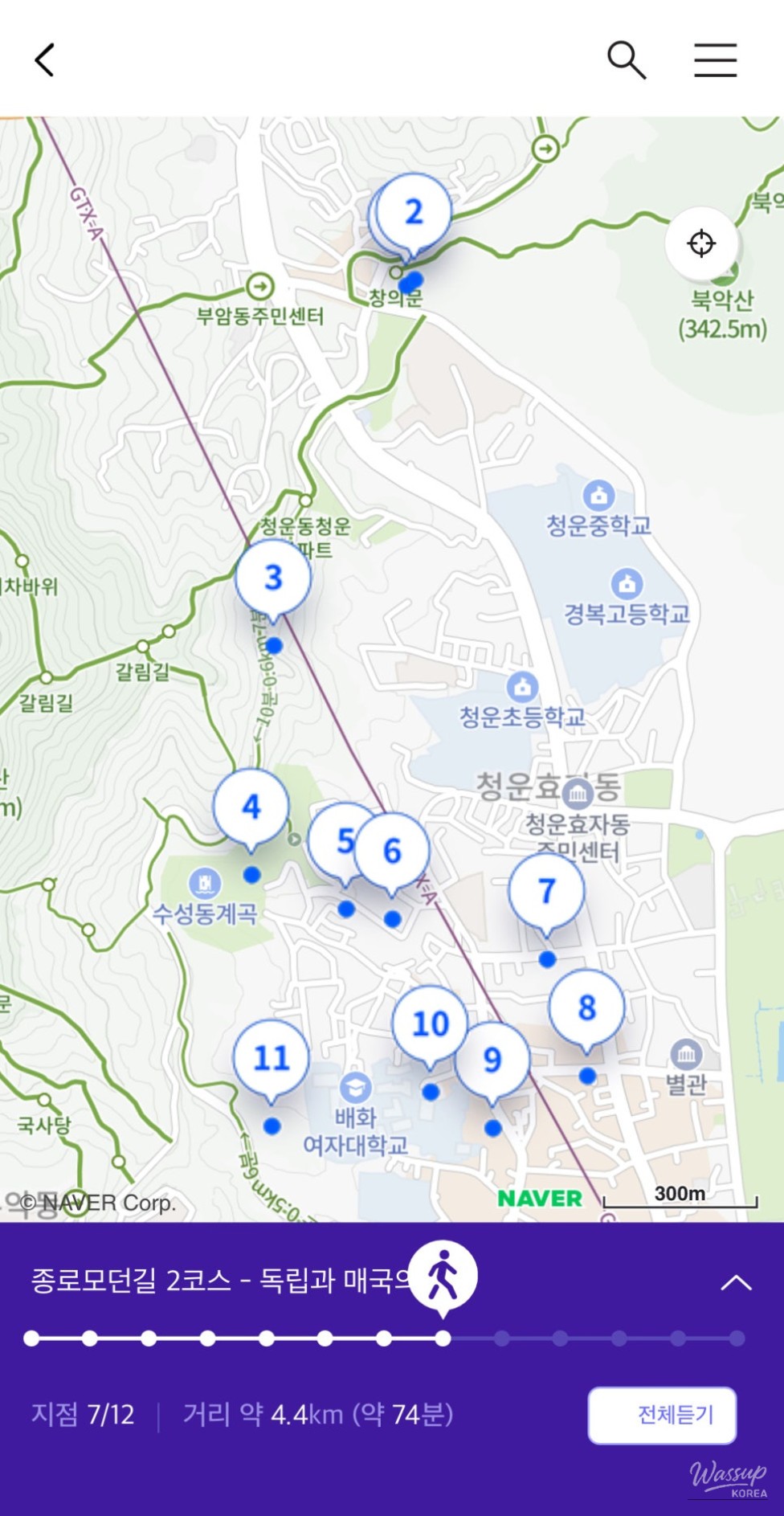
Task: Open waypoint marker 10 on the map
Action: [429, 1023]
